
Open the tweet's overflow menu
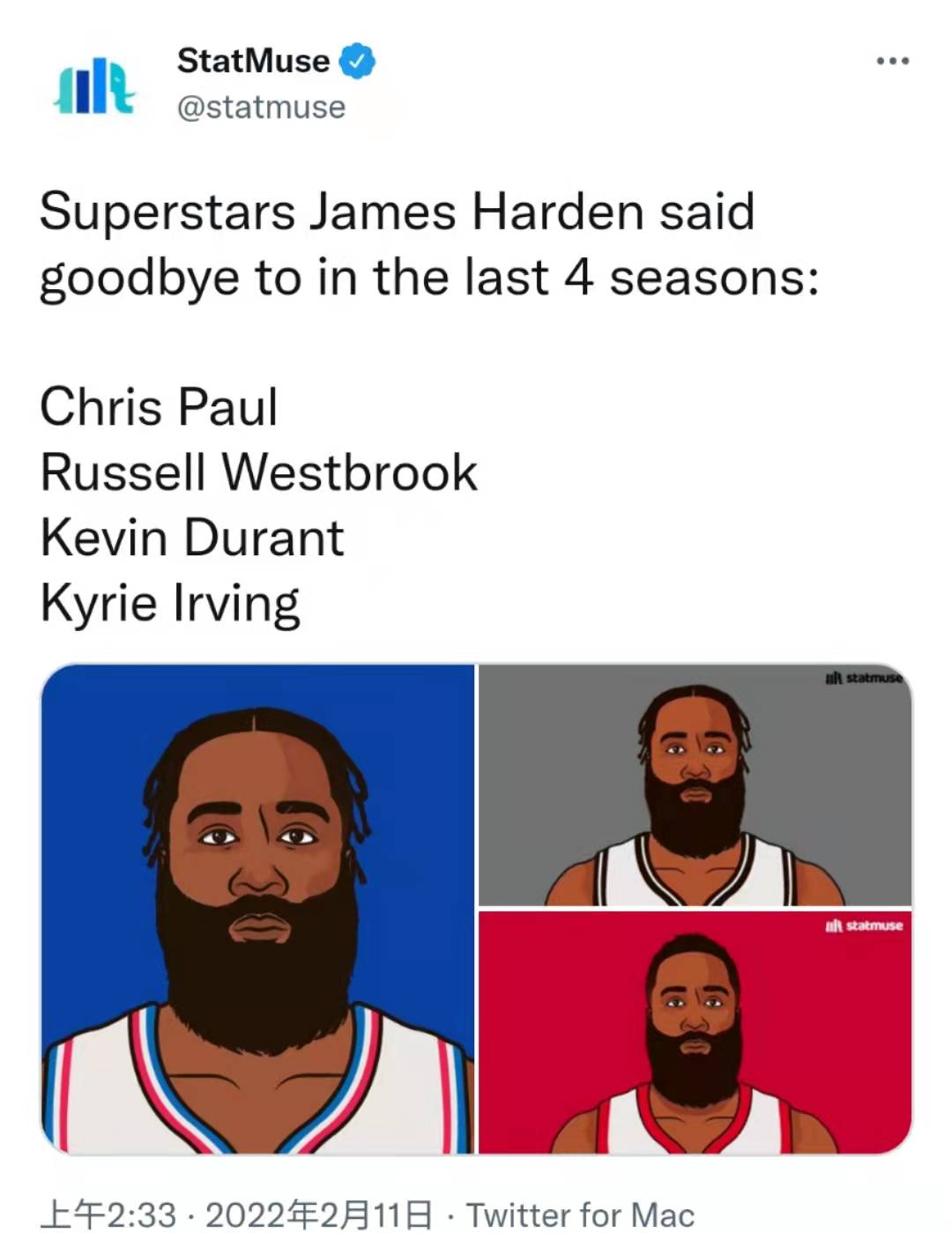[892, 61]
